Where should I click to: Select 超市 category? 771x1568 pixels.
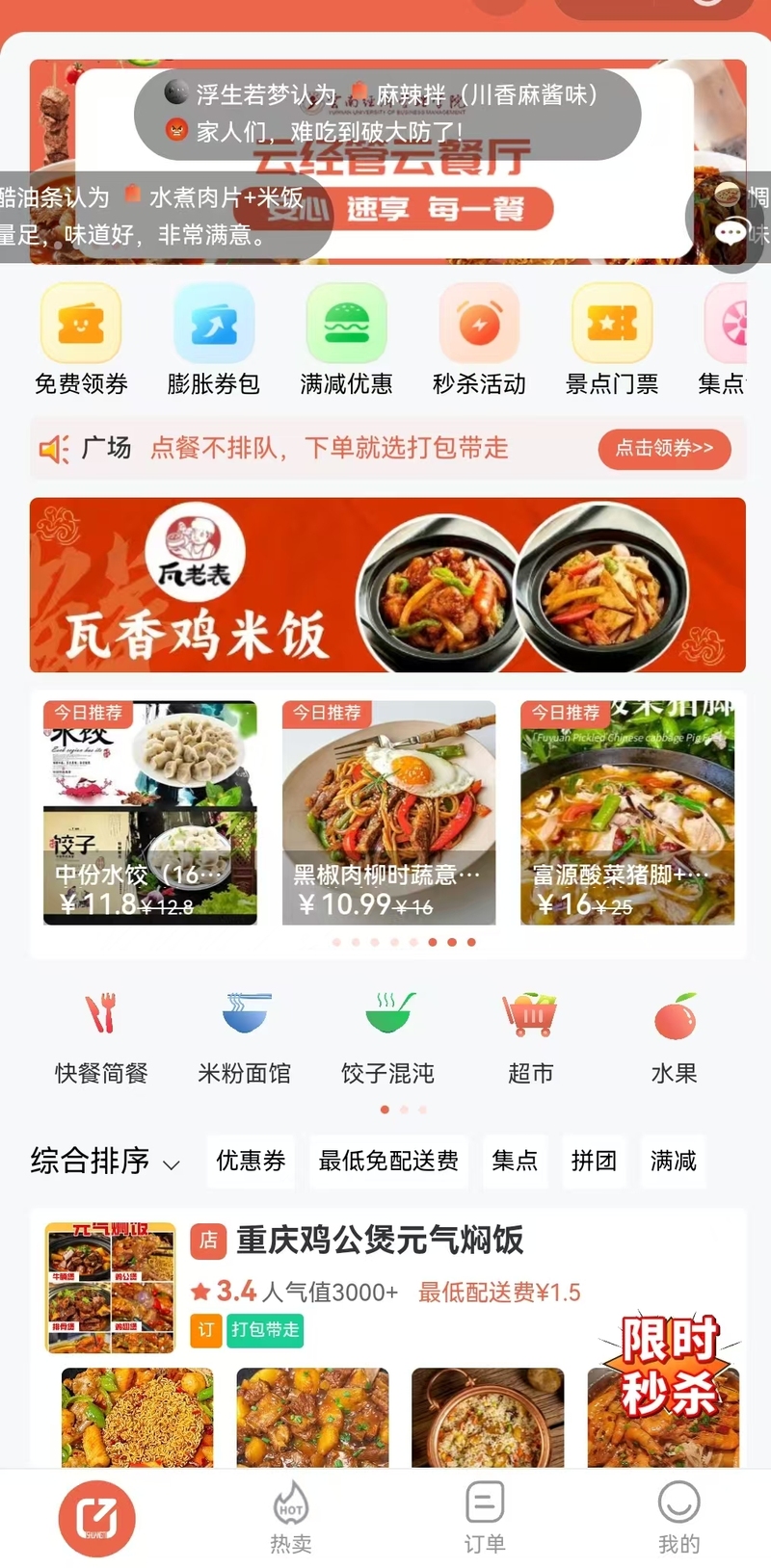pos(530,1037)
